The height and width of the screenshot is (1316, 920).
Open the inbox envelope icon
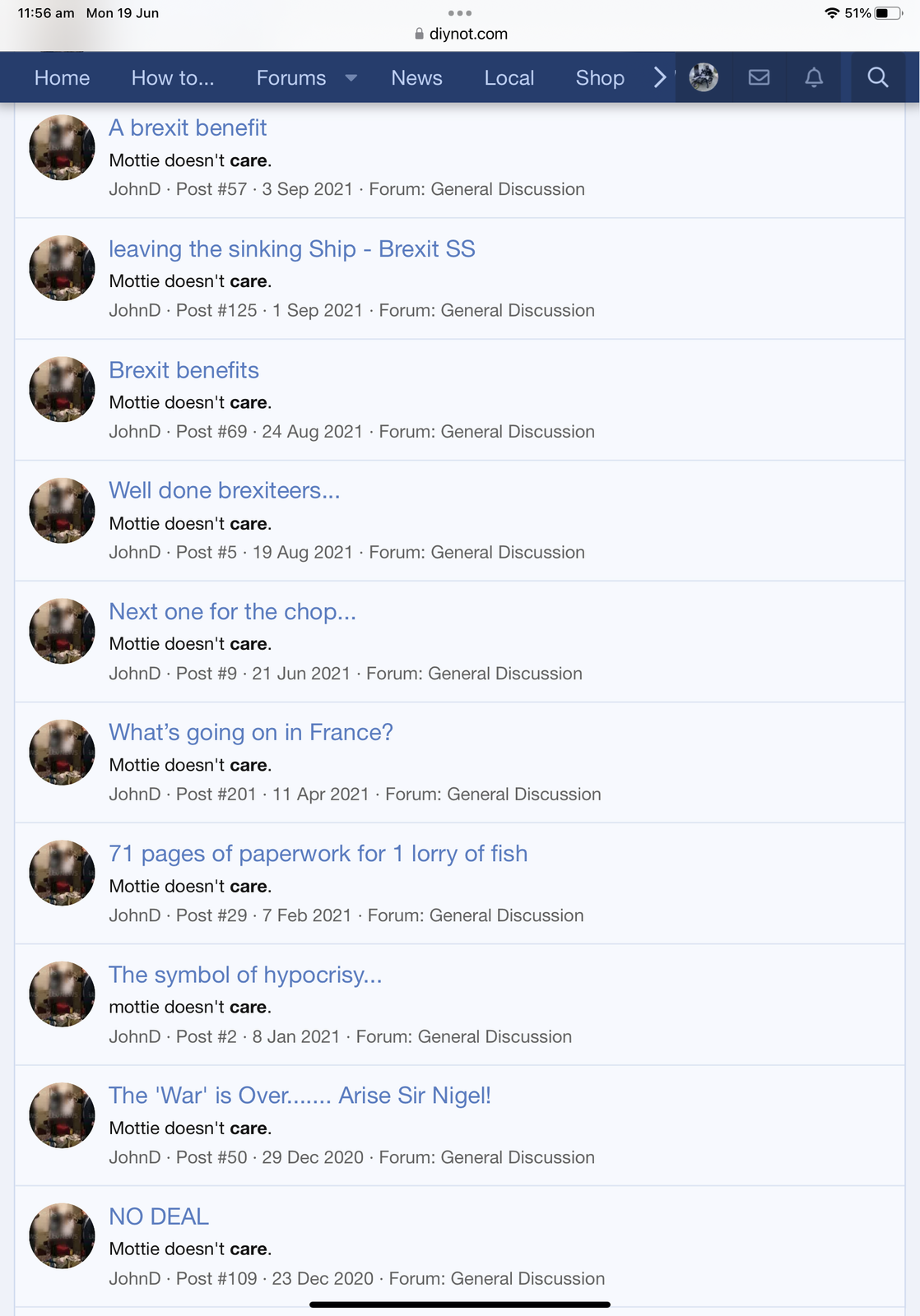759,78
